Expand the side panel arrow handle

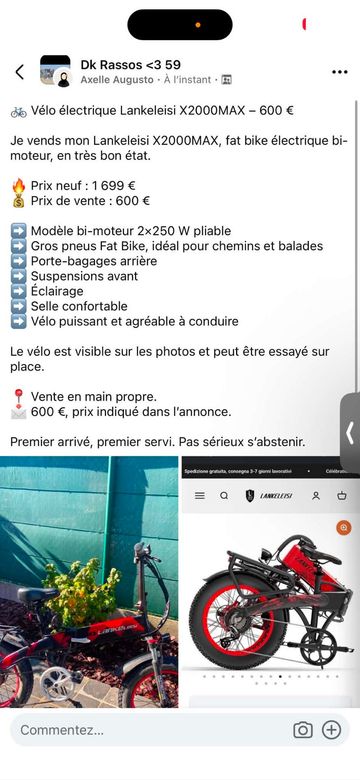[x=350, y=433]
